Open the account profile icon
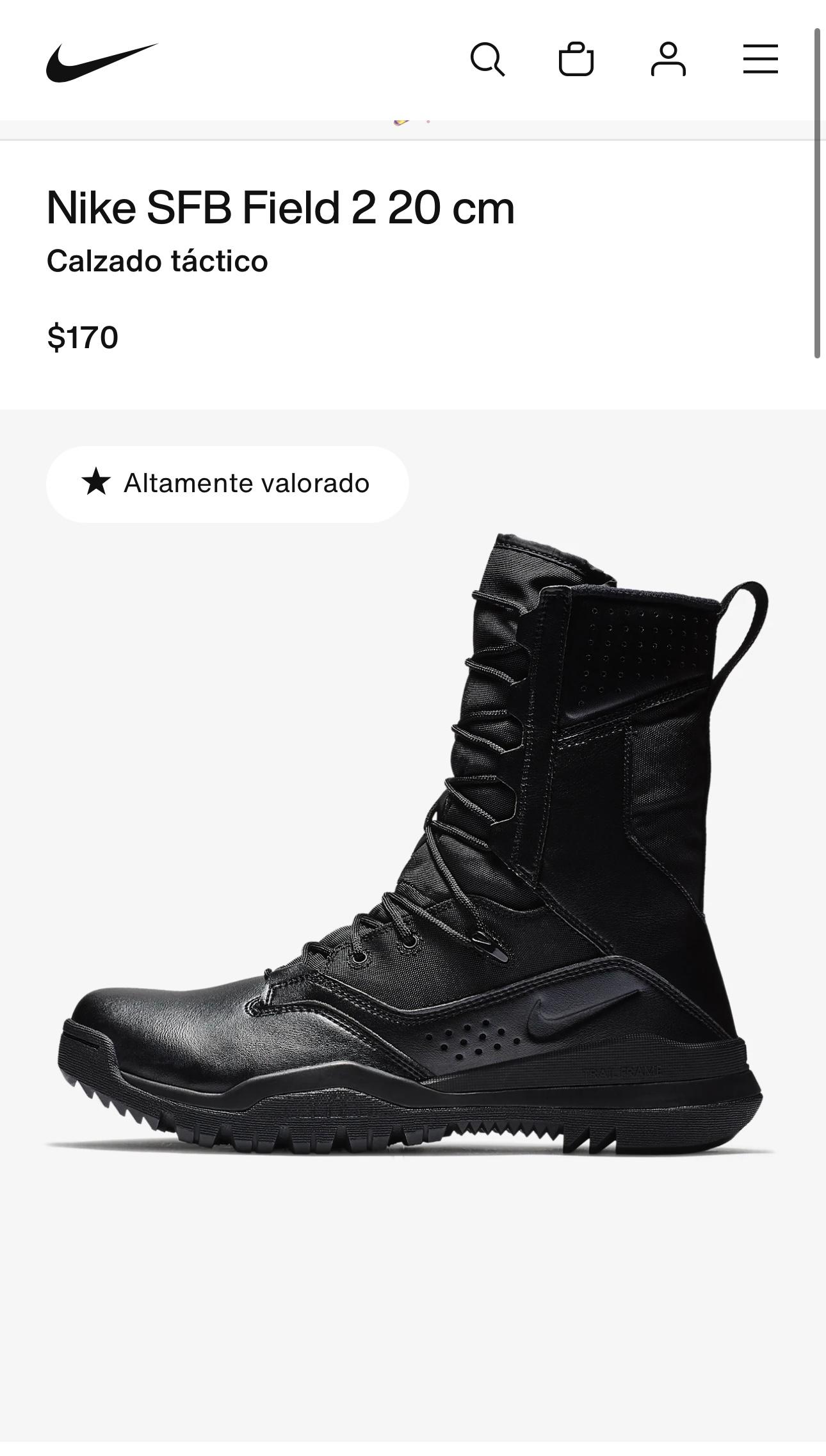 tap(668, 60)
